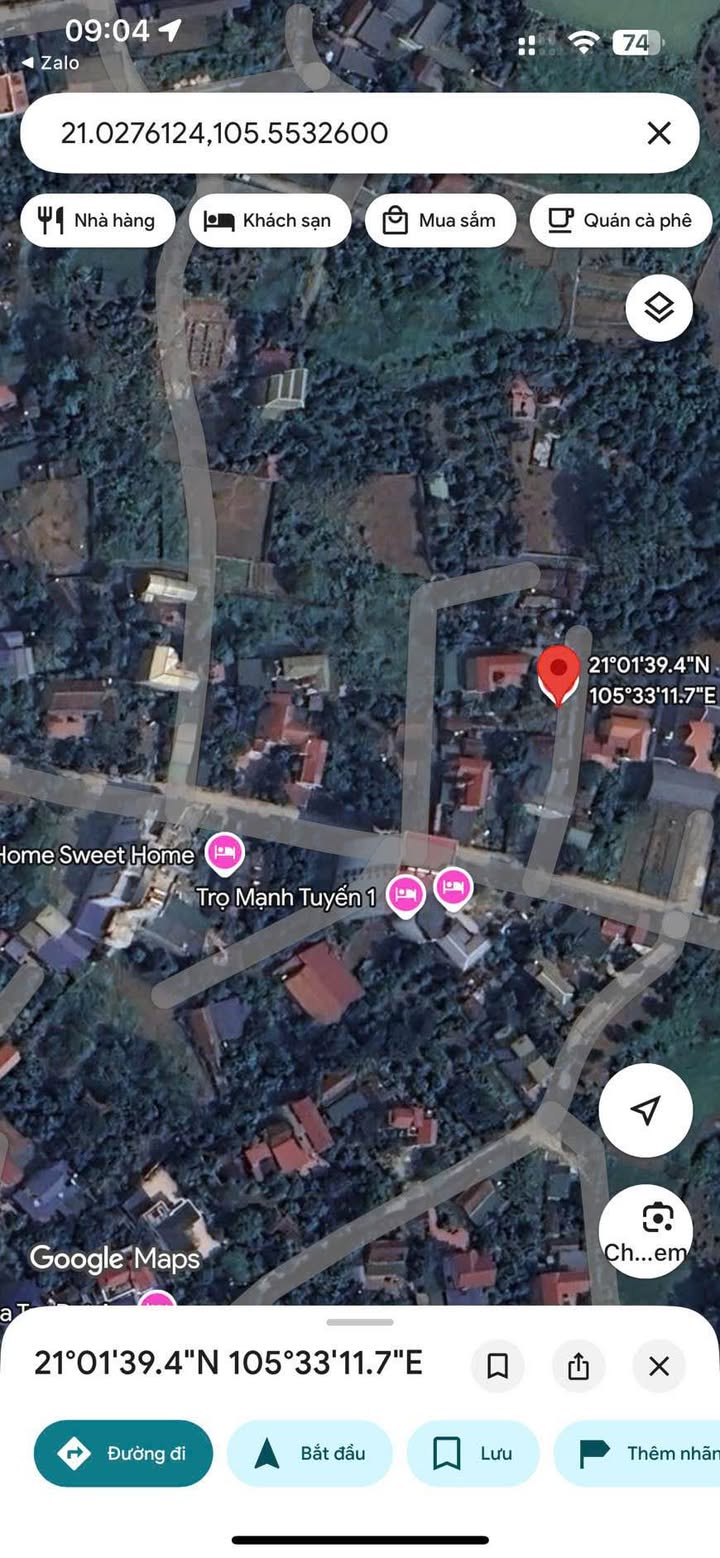Return to Zalo via back link
720x1558 pixels.
point(50,63)
